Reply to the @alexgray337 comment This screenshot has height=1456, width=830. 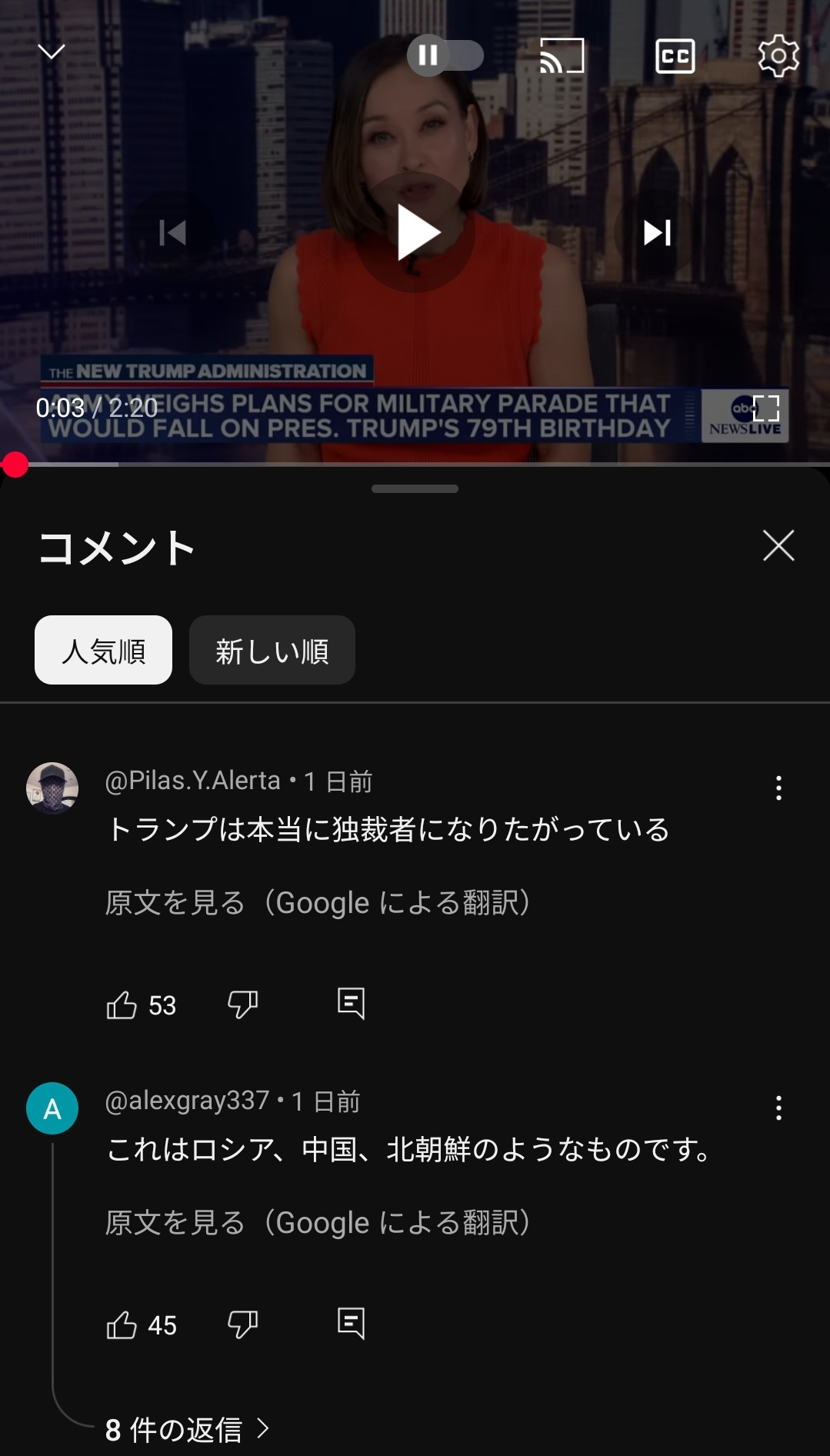[x=351, y=1324]
